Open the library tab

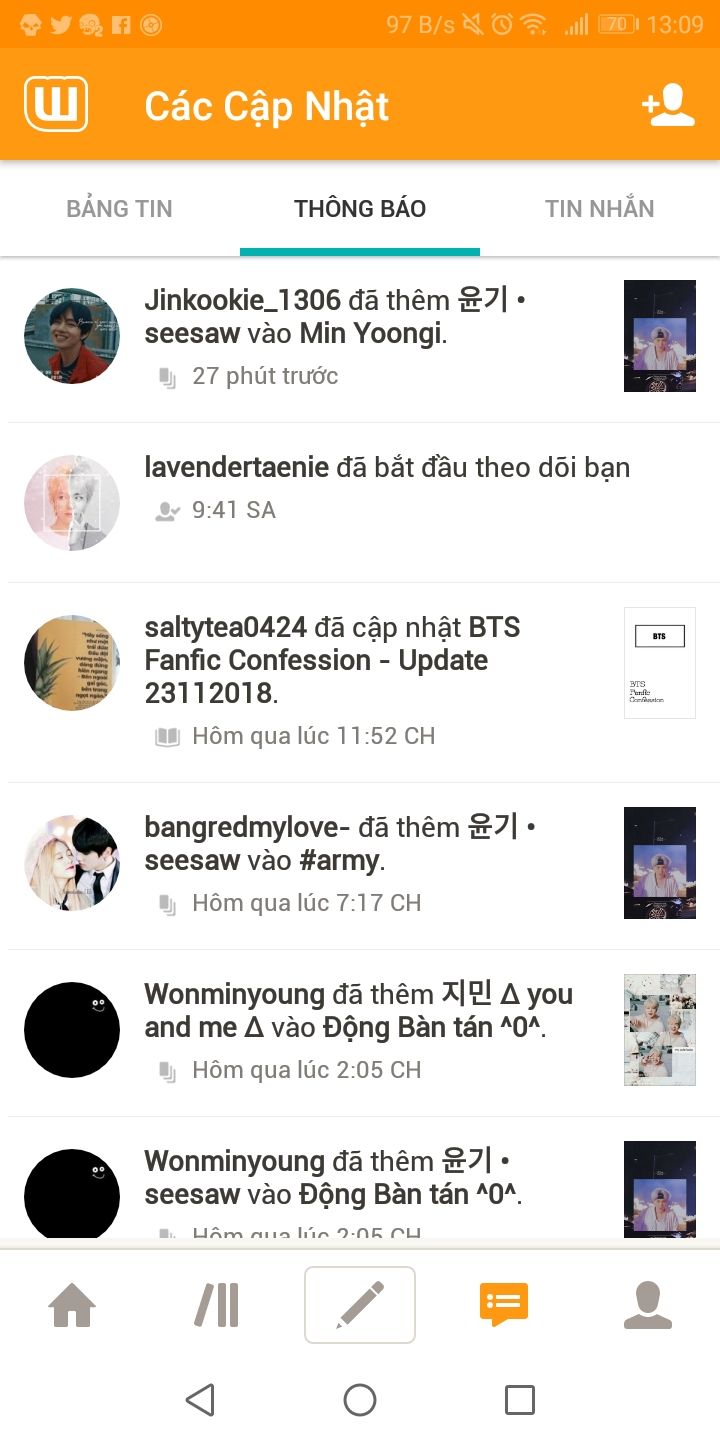coord(217,1305)
